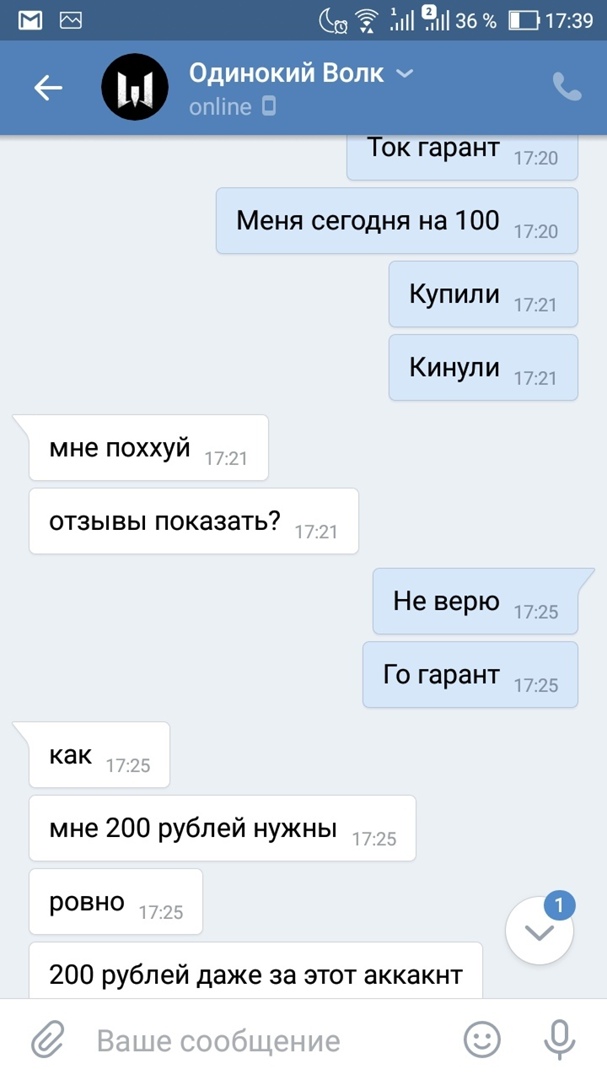Go back to the conversations list
607x1080 pixels.
point(48,88)
